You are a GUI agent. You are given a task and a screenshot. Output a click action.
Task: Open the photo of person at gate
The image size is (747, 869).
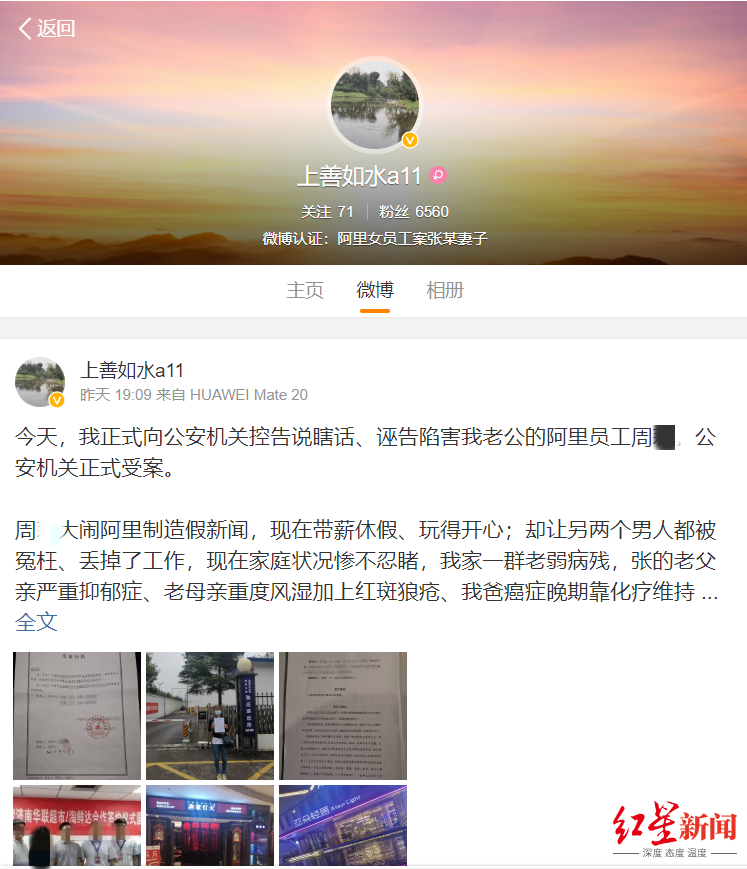point(210,715)
